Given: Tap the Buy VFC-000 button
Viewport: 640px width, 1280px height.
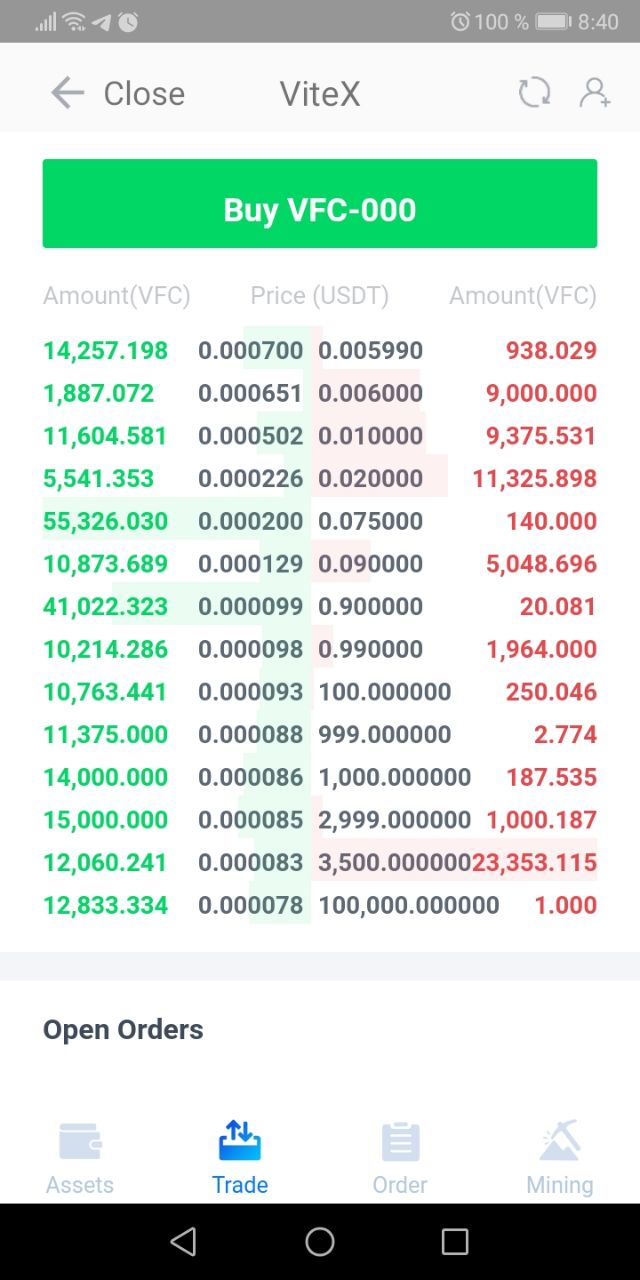Looking at the screenshot, I should (x=320, y=203).
